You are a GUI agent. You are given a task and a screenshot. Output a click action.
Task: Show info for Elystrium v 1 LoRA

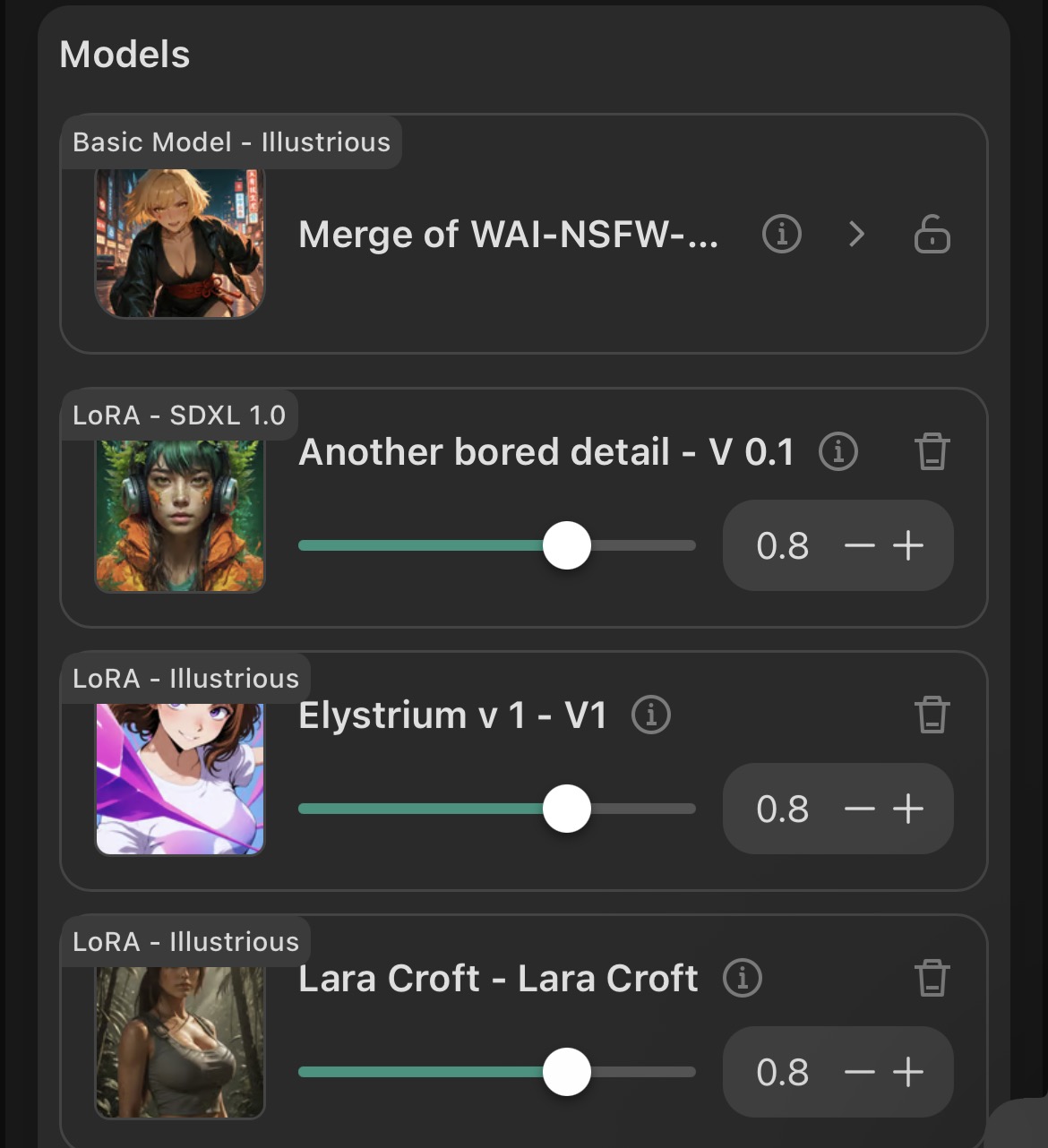pos(651,715)
